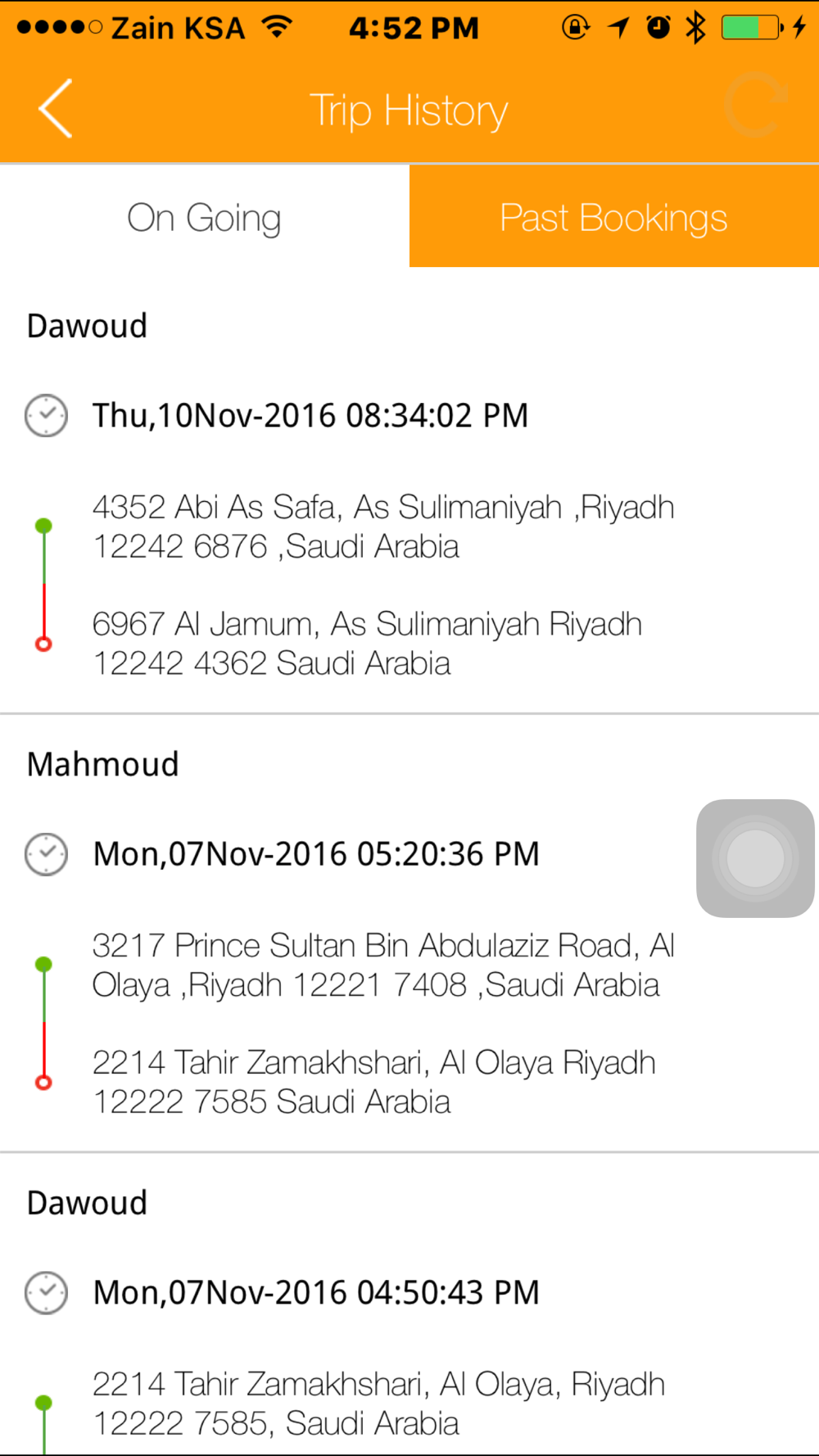Select the Past Bookings tab
Image resolution: width=819 pixels, height=1456 pixels.
(614, 217)
